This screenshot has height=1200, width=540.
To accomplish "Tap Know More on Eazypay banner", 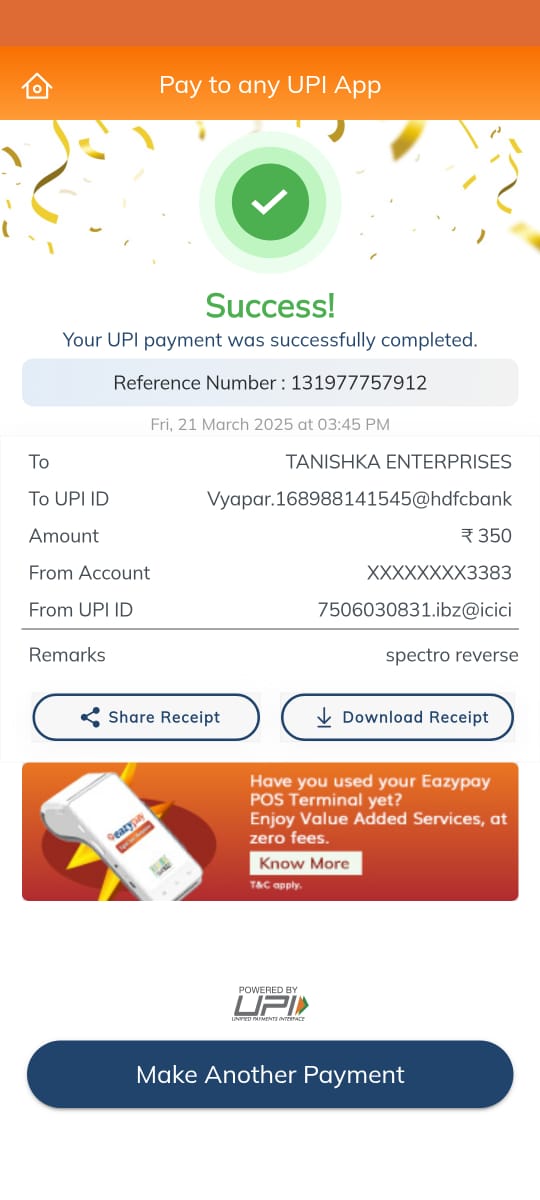I will click(x=305, y=863).
